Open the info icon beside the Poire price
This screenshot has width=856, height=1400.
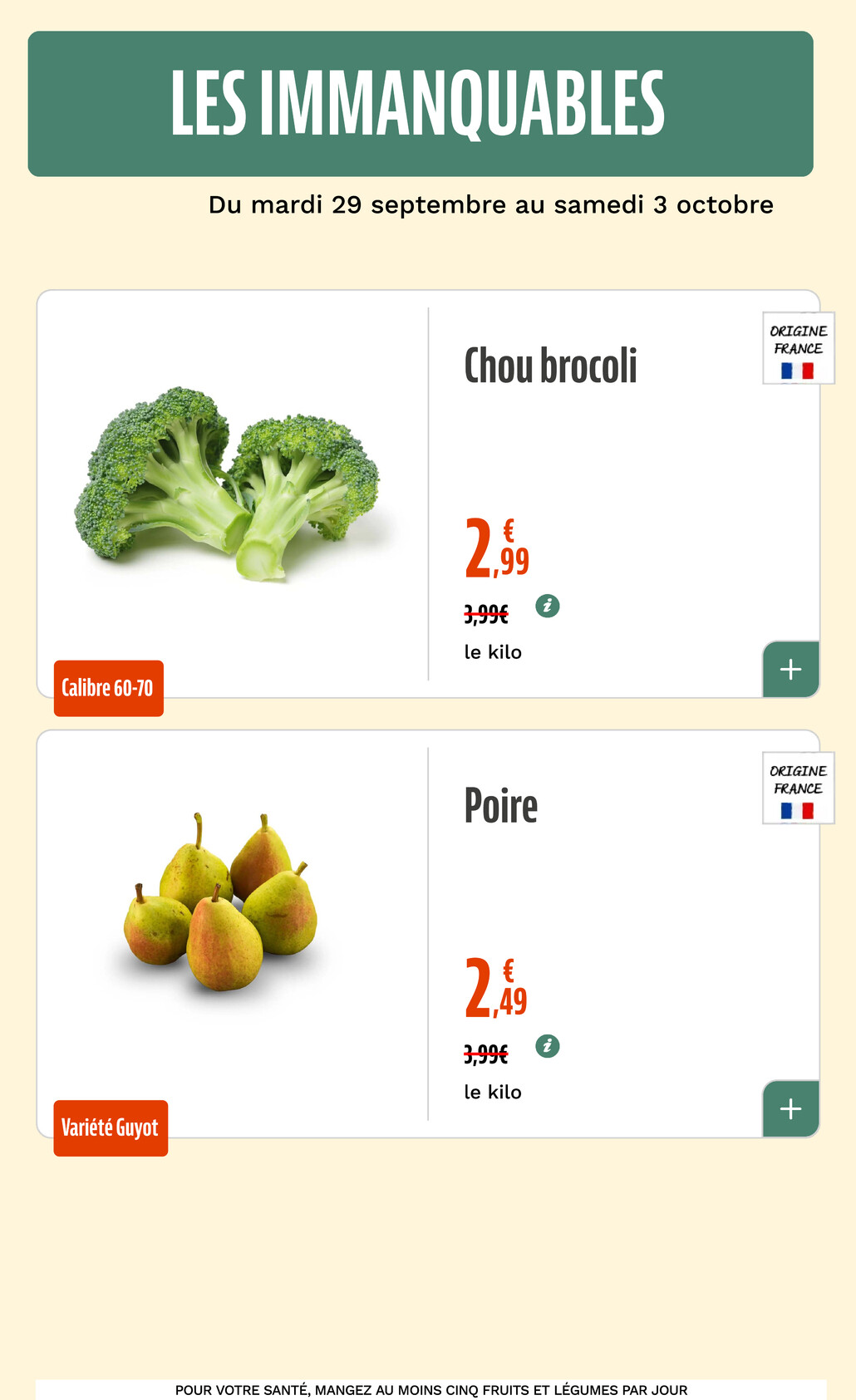pyautogui.click(x=547, y=1045)
